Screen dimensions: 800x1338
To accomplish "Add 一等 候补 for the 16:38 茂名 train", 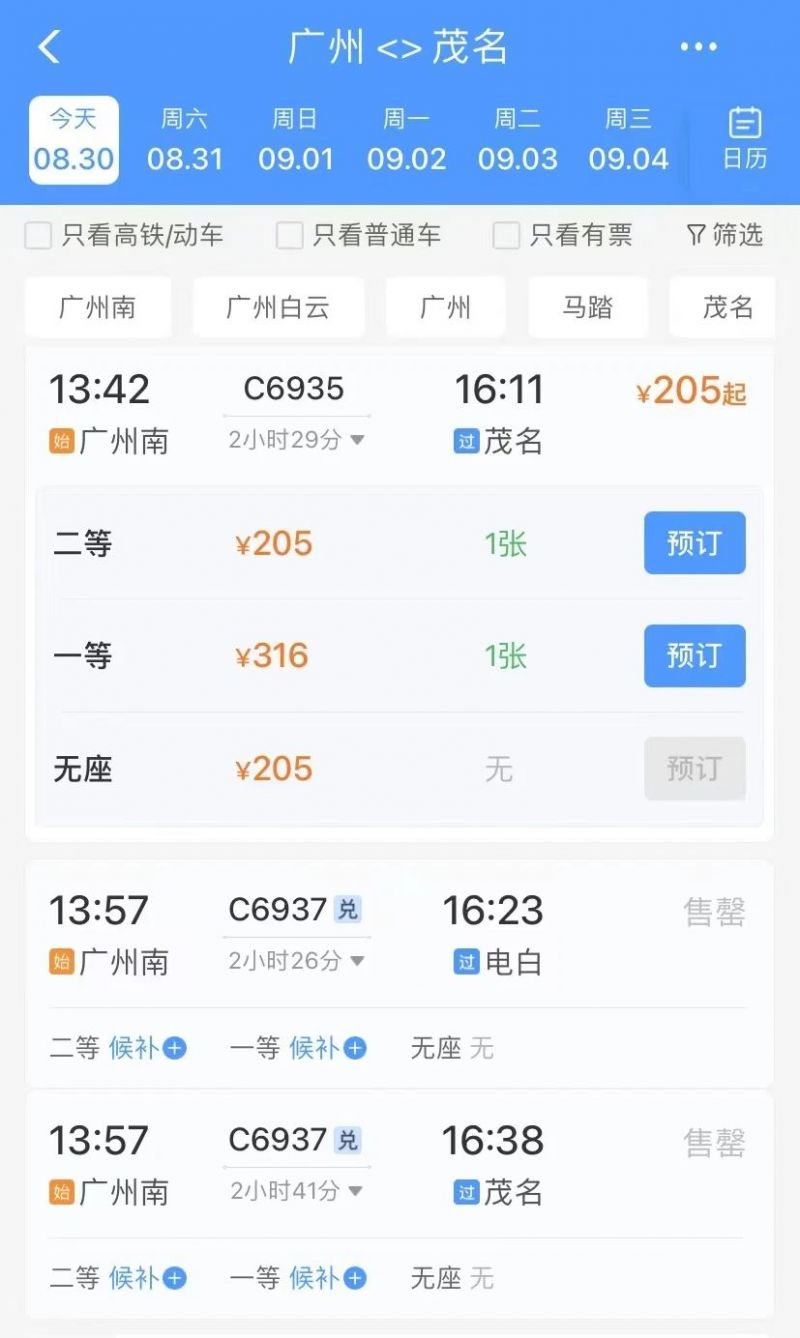I will 328,1277.
